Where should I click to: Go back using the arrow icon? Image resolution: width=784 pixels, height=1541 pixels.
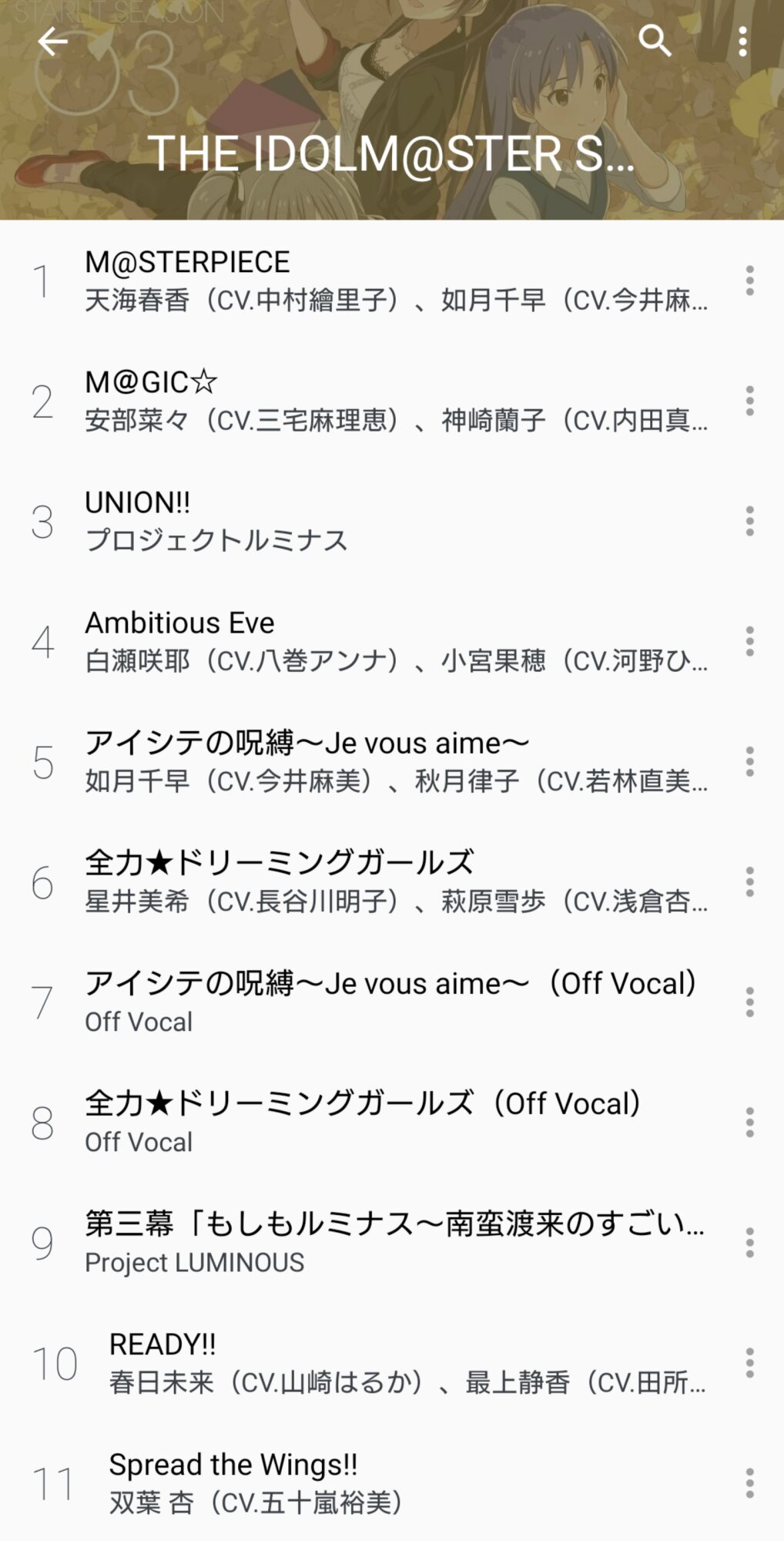(52, 42)
